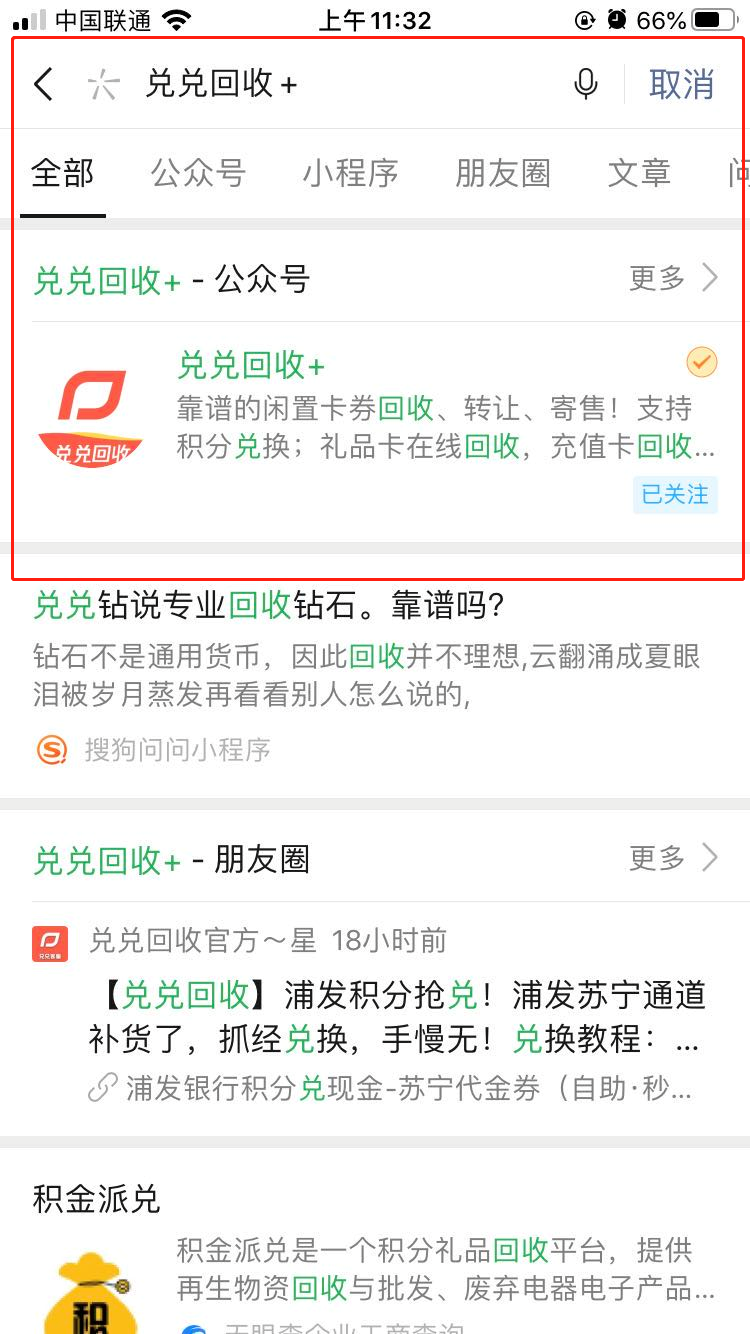The height and width of the screenshot is (1334, 750).
Task: Switch to the 公众号 tab
Action: tap(198, 173)
